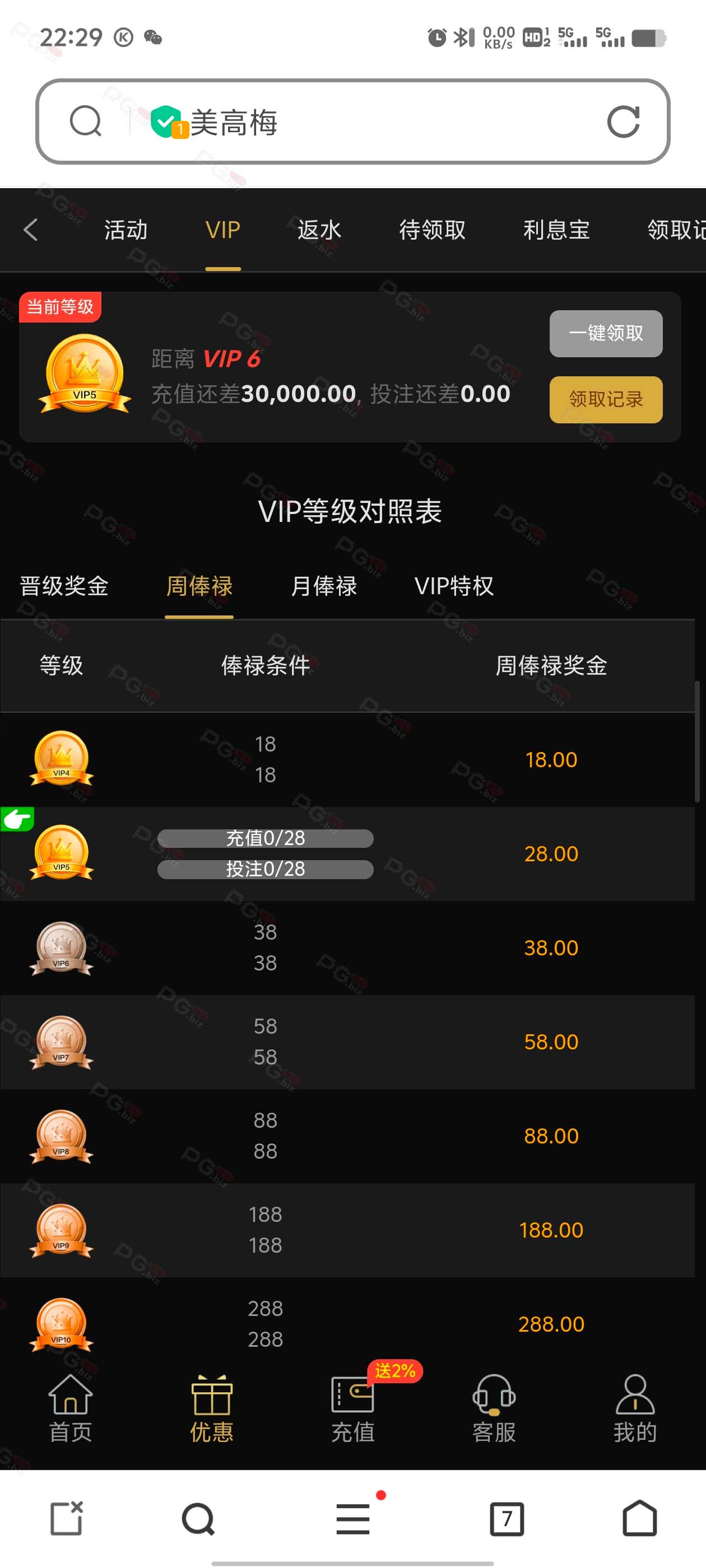Screen dimensions: 706x1568
Task: Go back using the left arrow
Action: click(30, 230)
